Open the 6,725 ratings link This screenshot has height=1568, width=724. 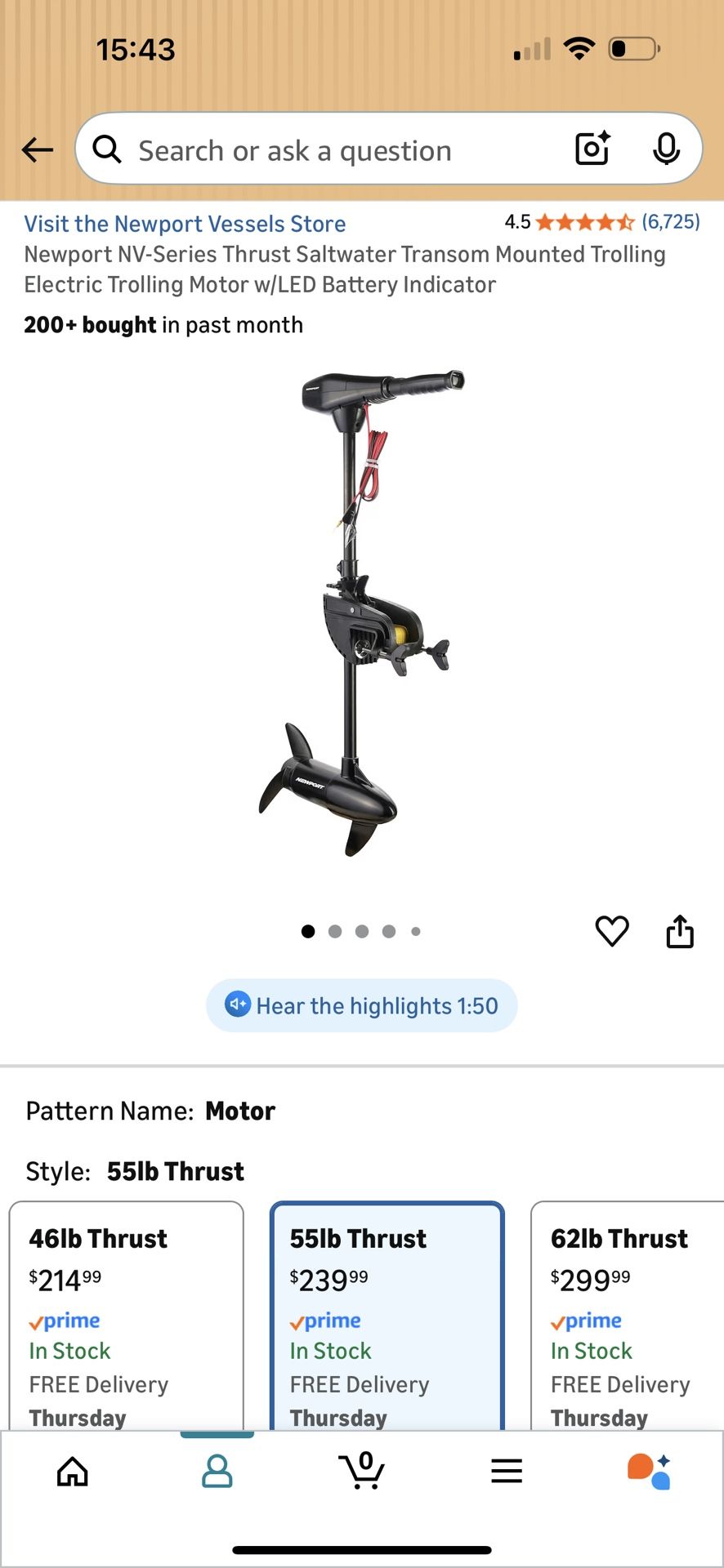click(670, 221)
